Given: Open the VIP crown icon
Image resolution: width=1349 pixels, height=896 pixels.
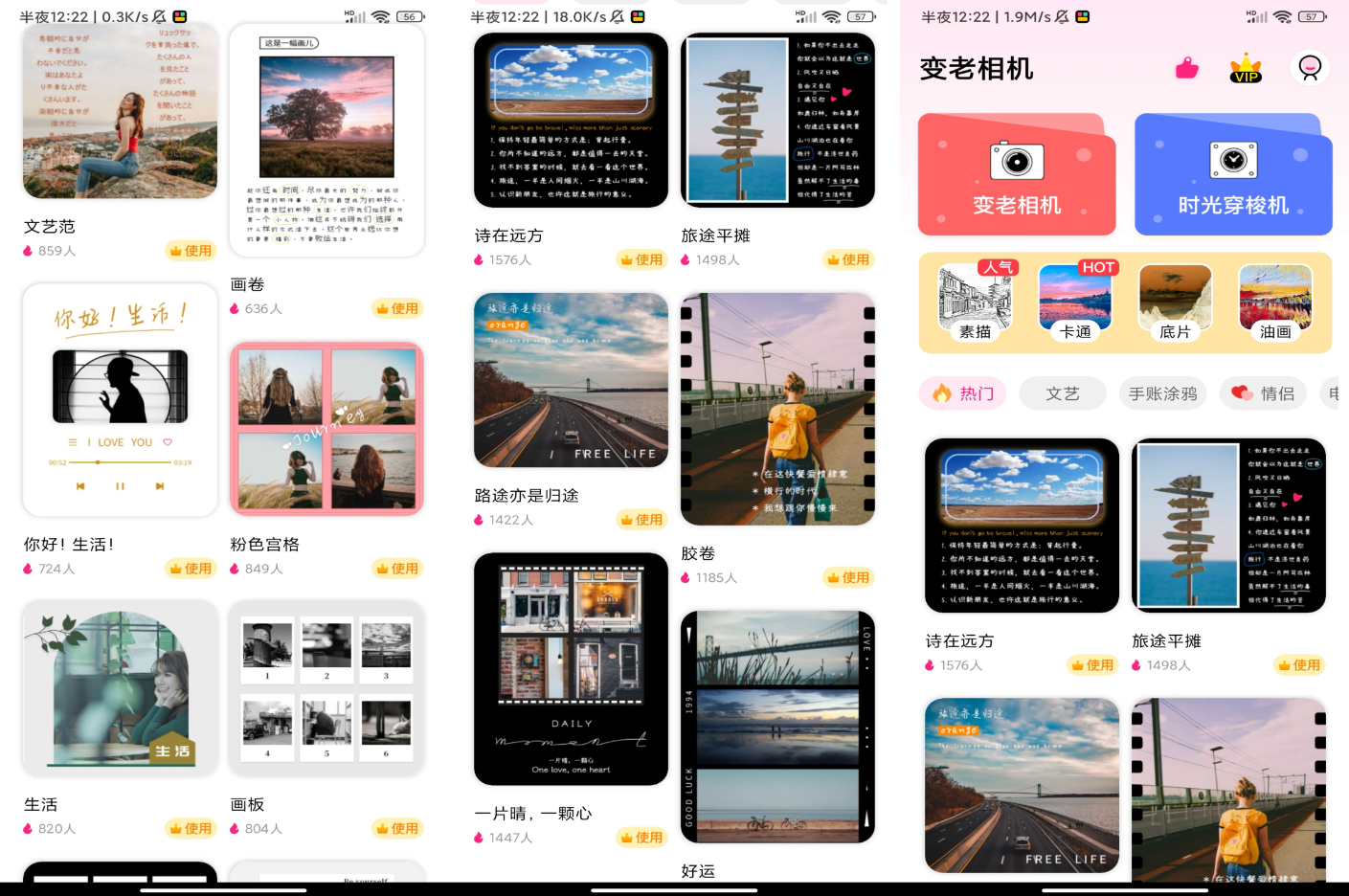Looking at the screenshot, I should tap(1246, 69).
